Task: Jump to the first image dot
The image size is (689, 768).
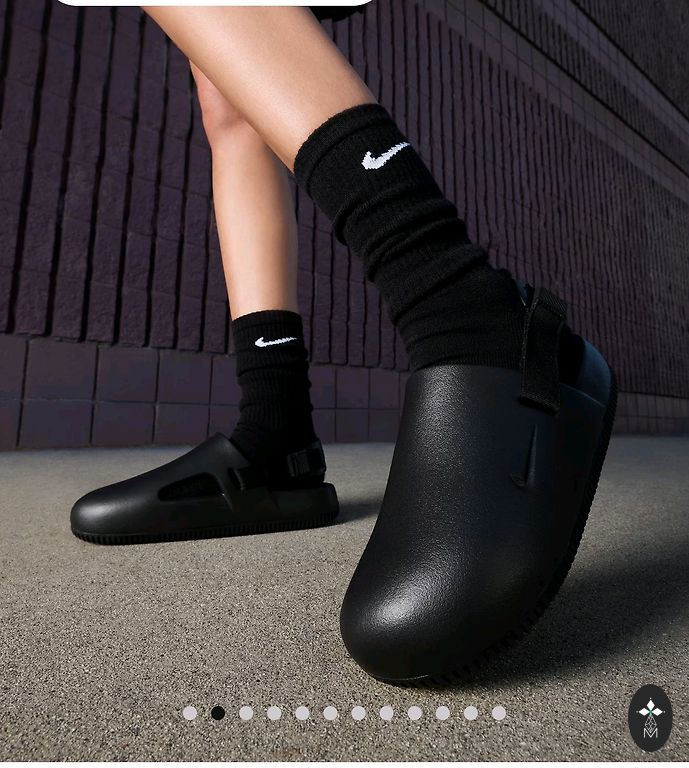Action: tap(190, 713)
